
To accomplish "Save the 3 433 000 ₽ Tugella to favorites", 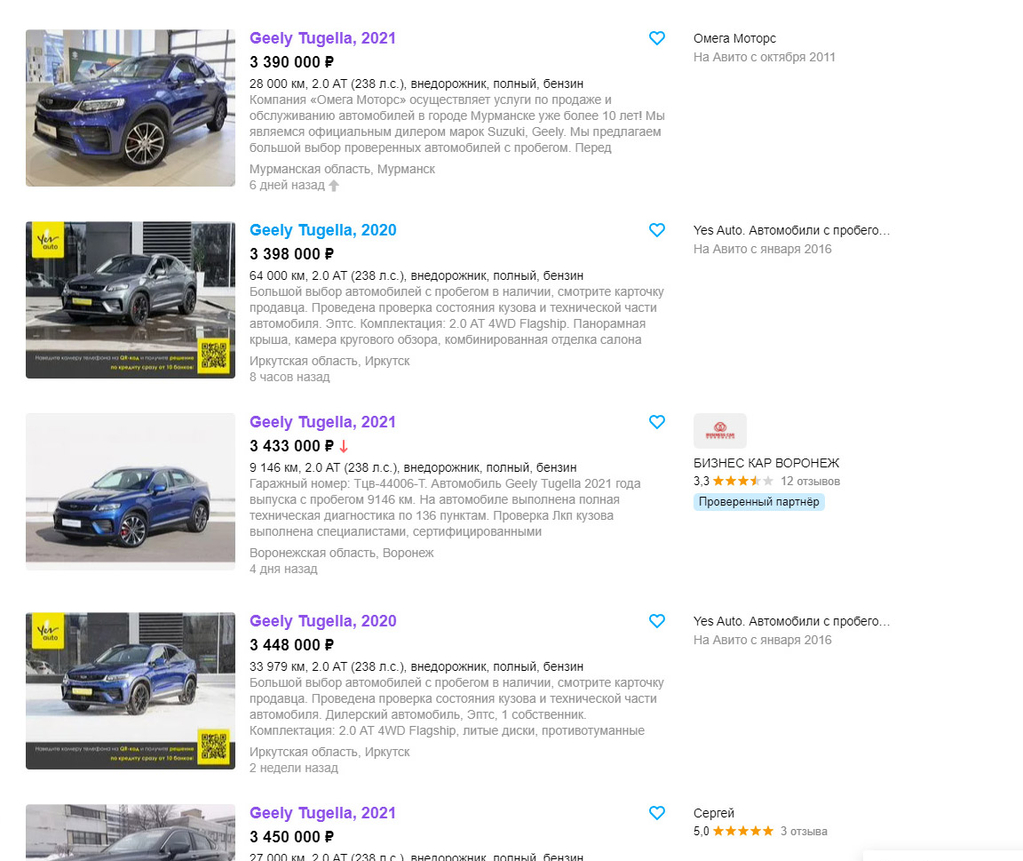I will tap(657, 422).
